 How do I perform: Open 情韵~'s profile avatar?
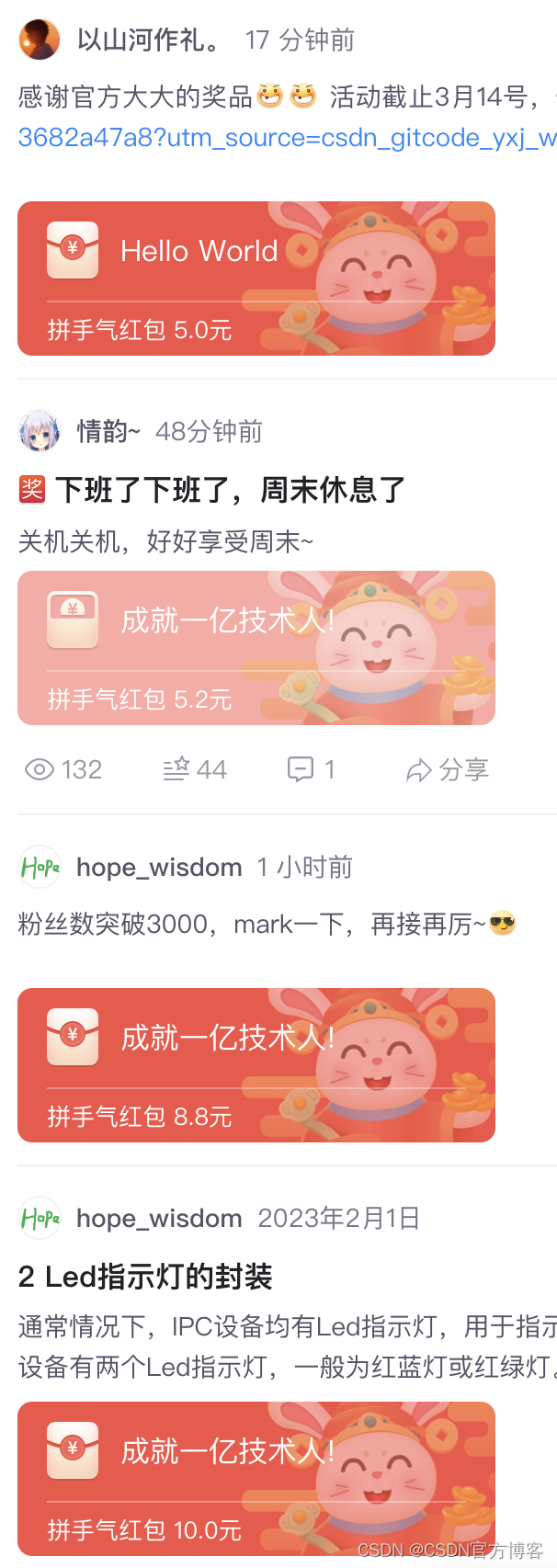(x=40, y=431)
